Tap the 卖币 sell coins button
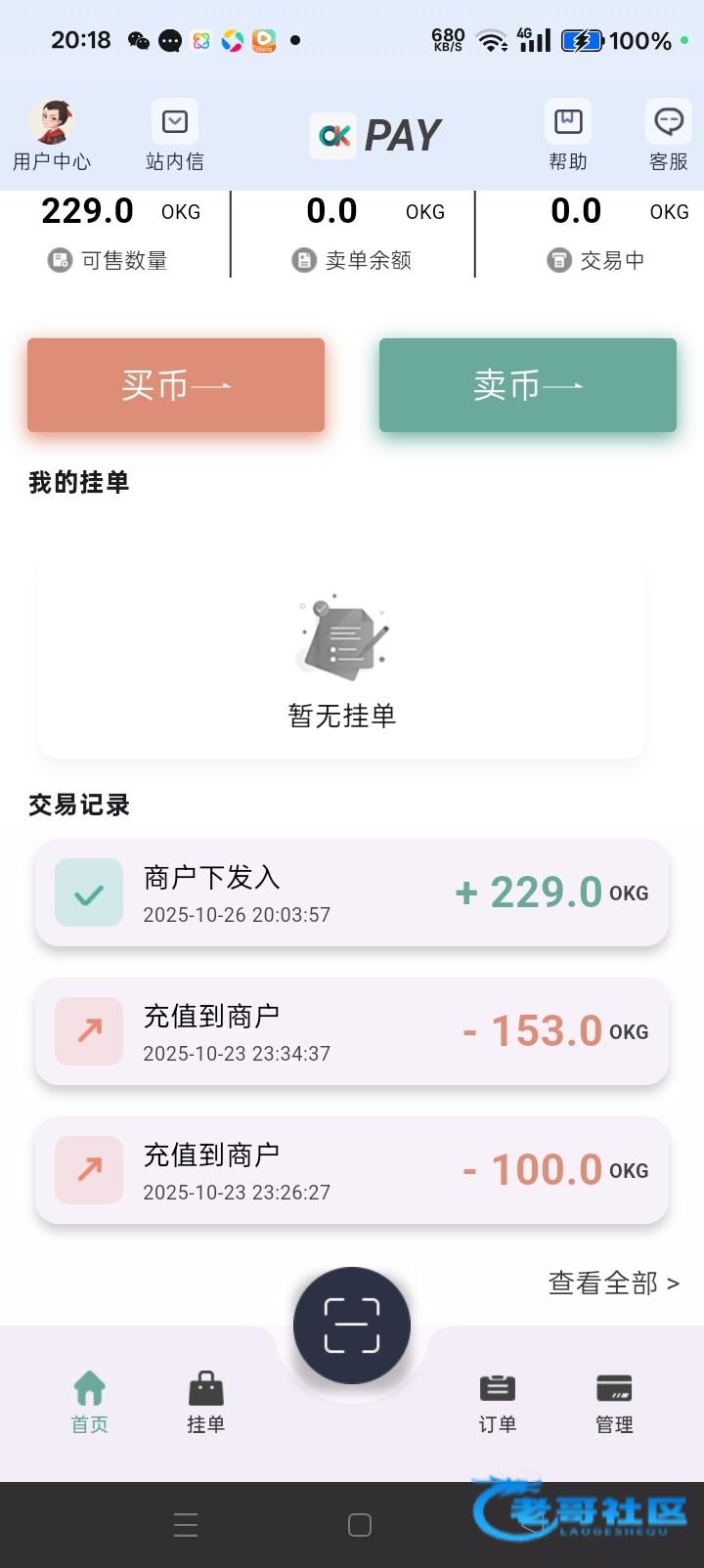704x1568 pixels. pos(528,385)
